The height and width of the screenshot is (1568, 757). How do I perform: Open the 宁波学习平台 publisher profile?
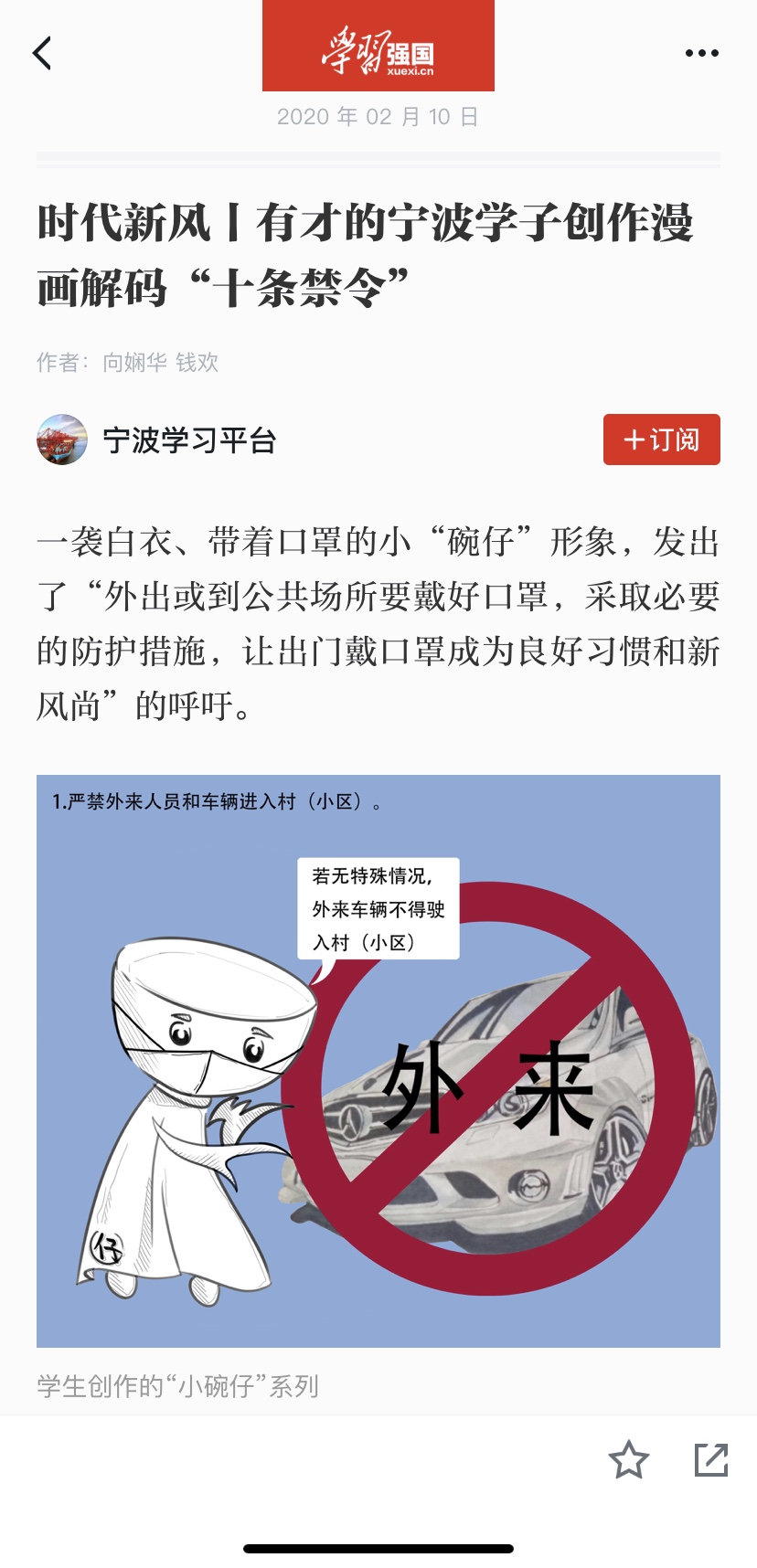pos(187,440)
